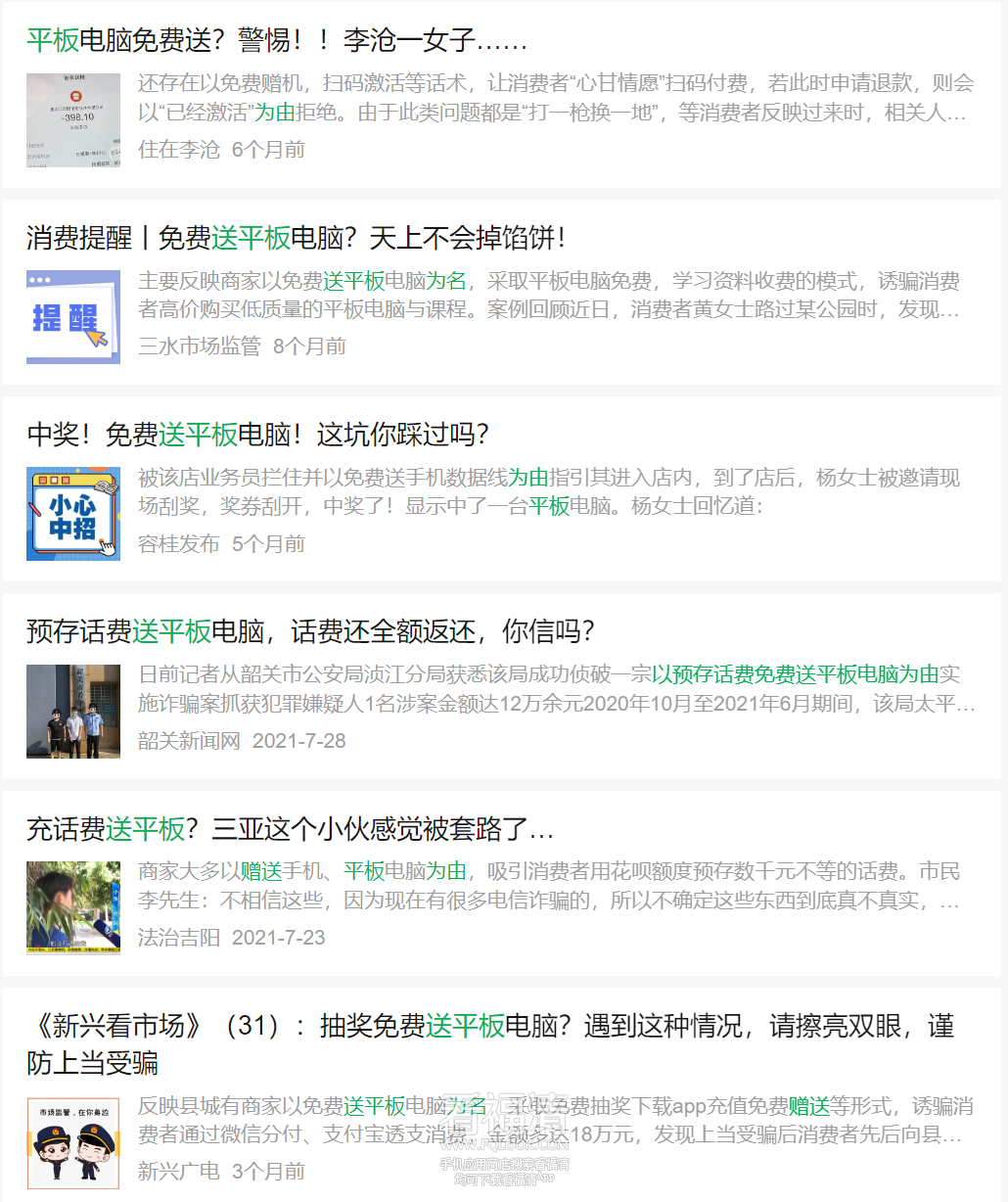1008x1202 pixels.
Task: Open 消费提醒 免费送平板电脑 article
Action: click(296, 238)
